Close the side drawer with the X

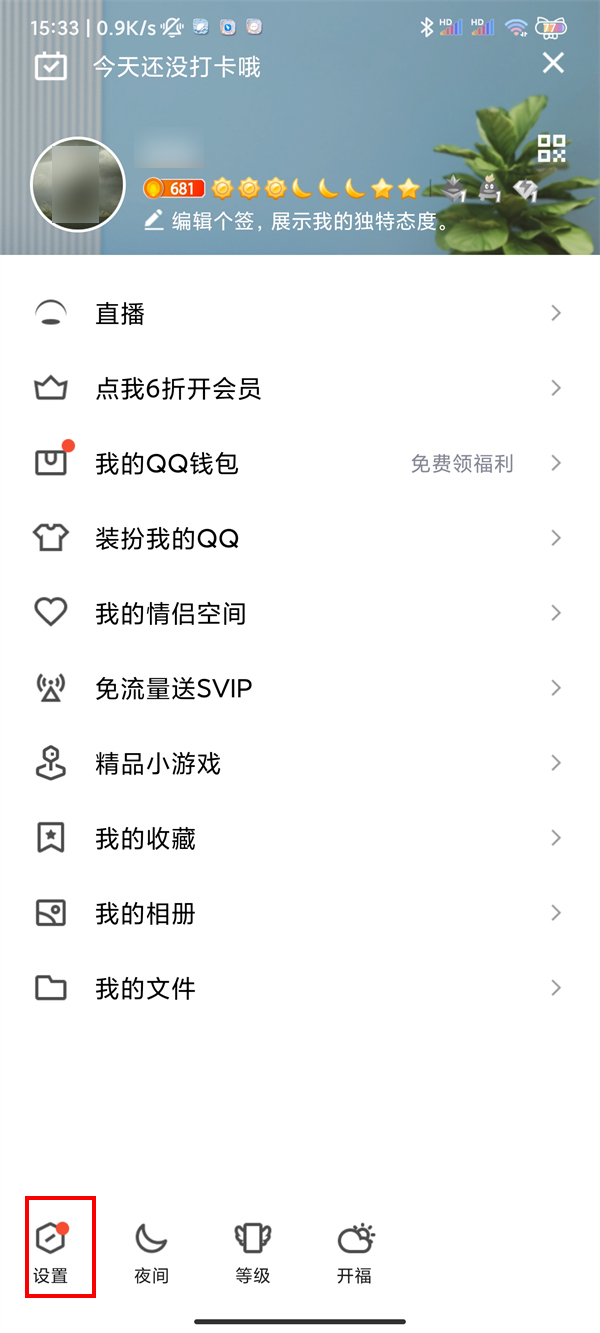[553, 64]
